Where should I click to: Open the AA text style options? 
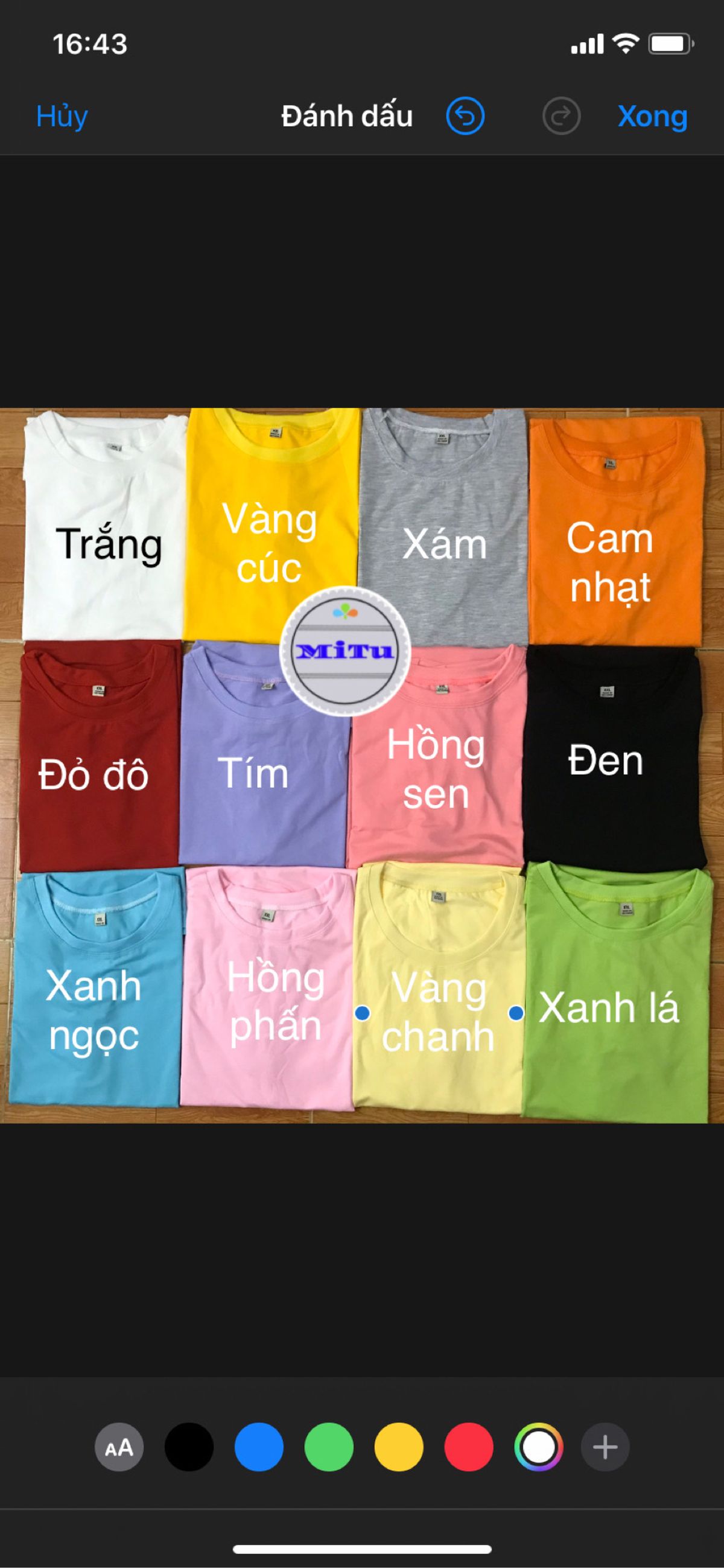pos(119,1447)
